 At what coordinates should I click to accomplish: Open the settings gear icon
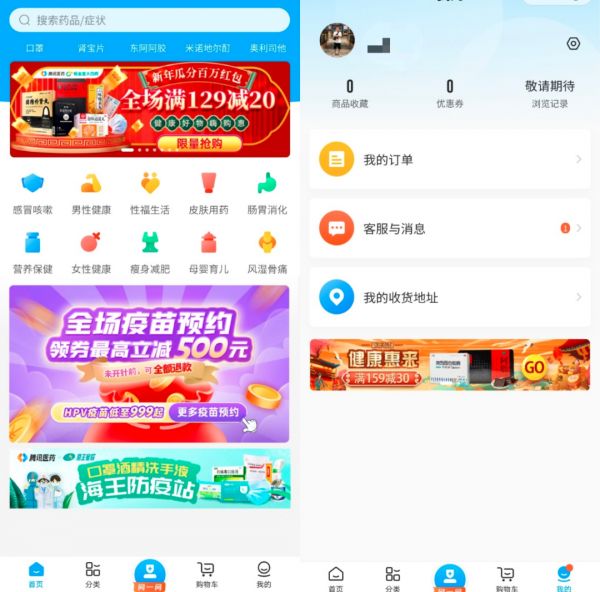tap(573, 43)
